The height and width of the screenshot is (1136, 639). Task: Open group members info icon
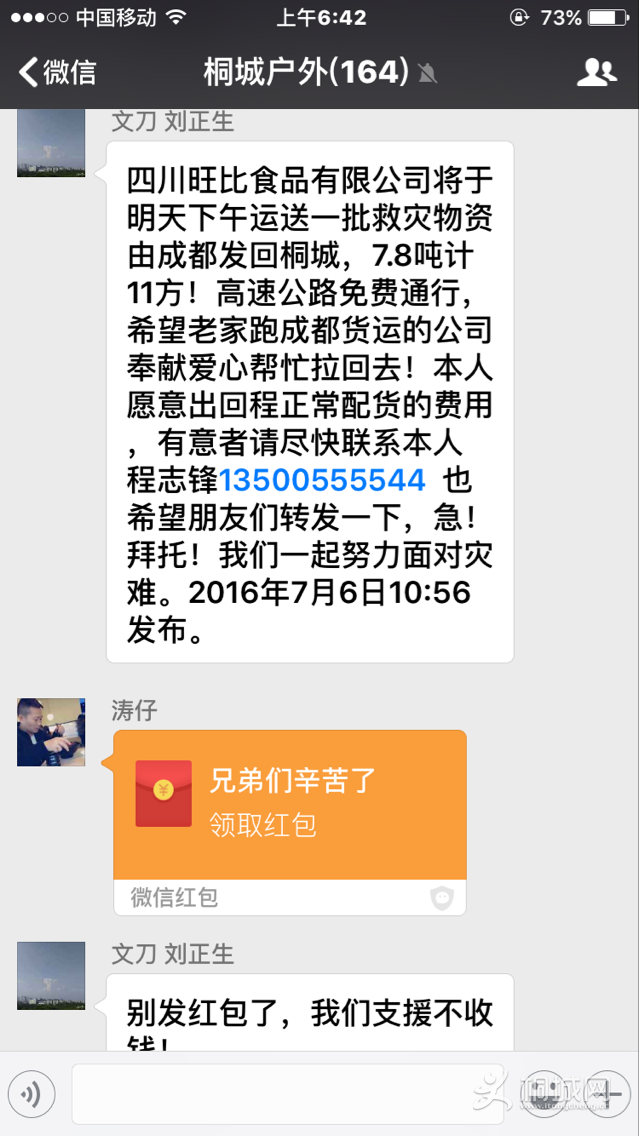coord(596,72)
